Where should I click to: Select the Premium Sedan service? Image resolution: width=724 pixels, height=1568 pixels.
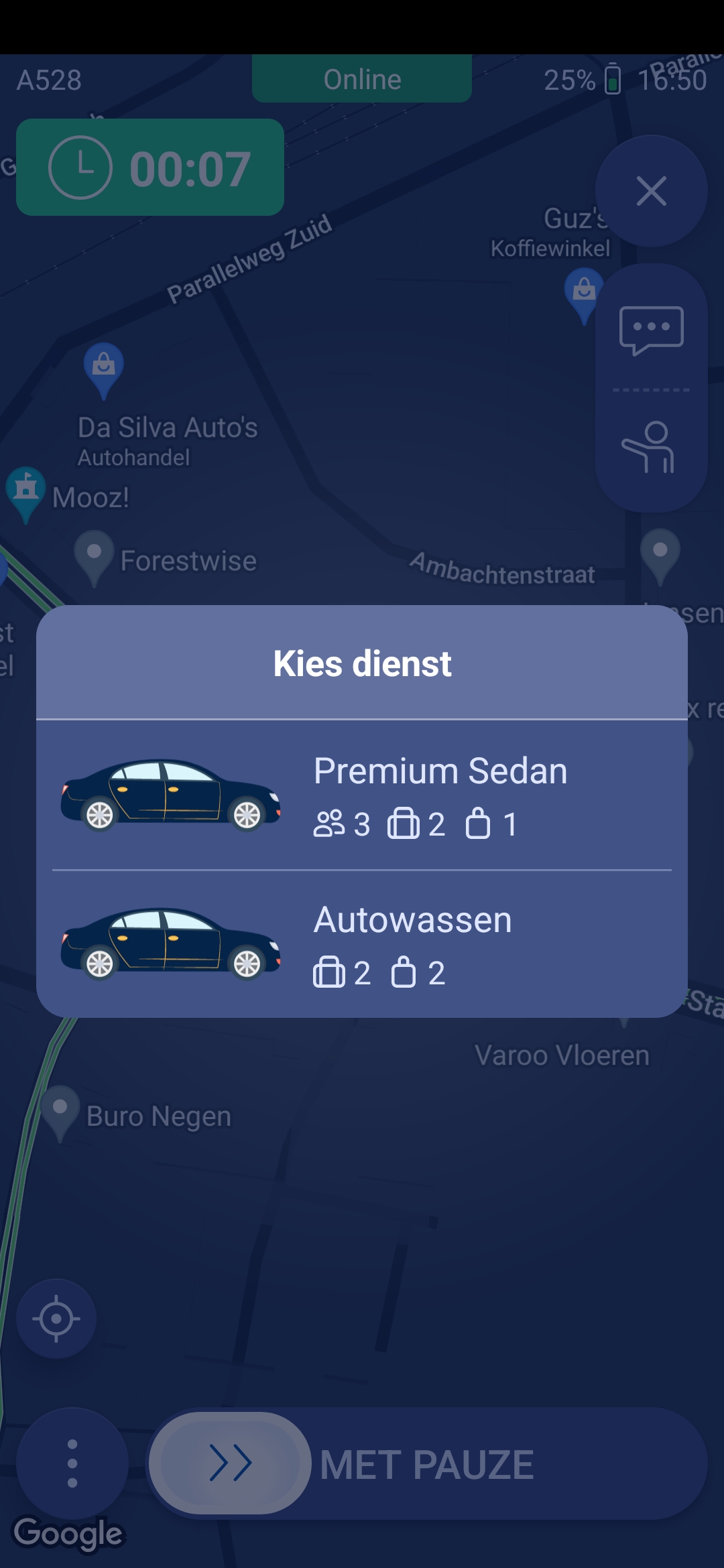click(362, 795)
